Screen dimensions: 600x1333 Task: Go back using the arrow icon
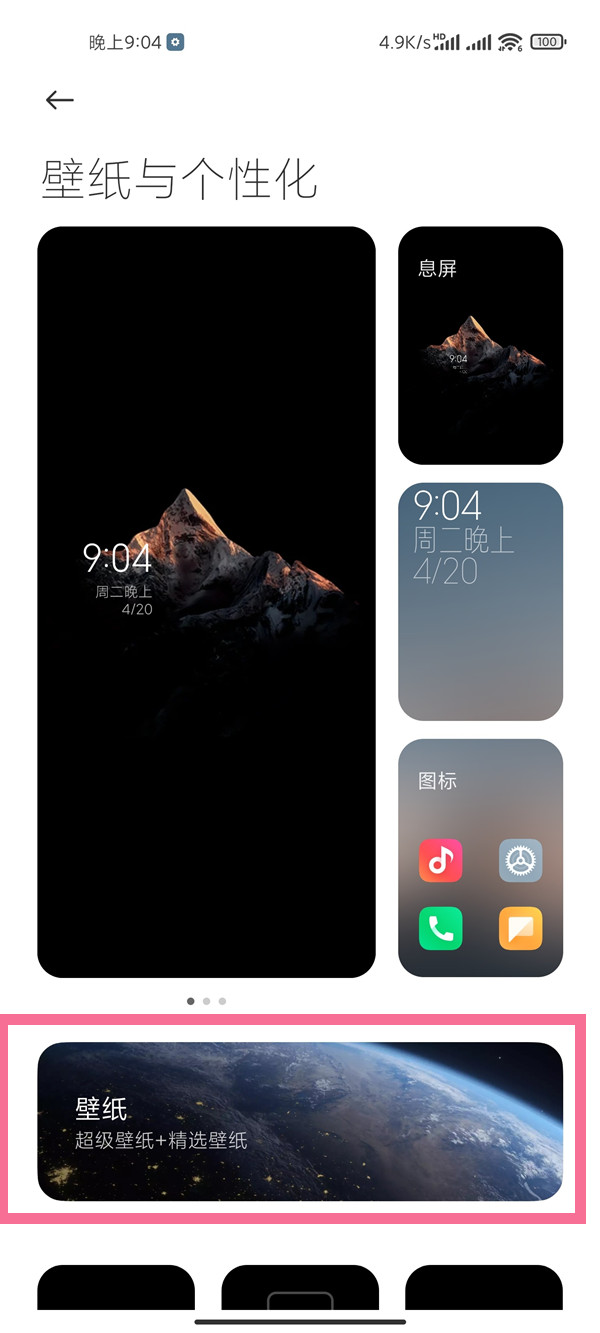[60, 100]
